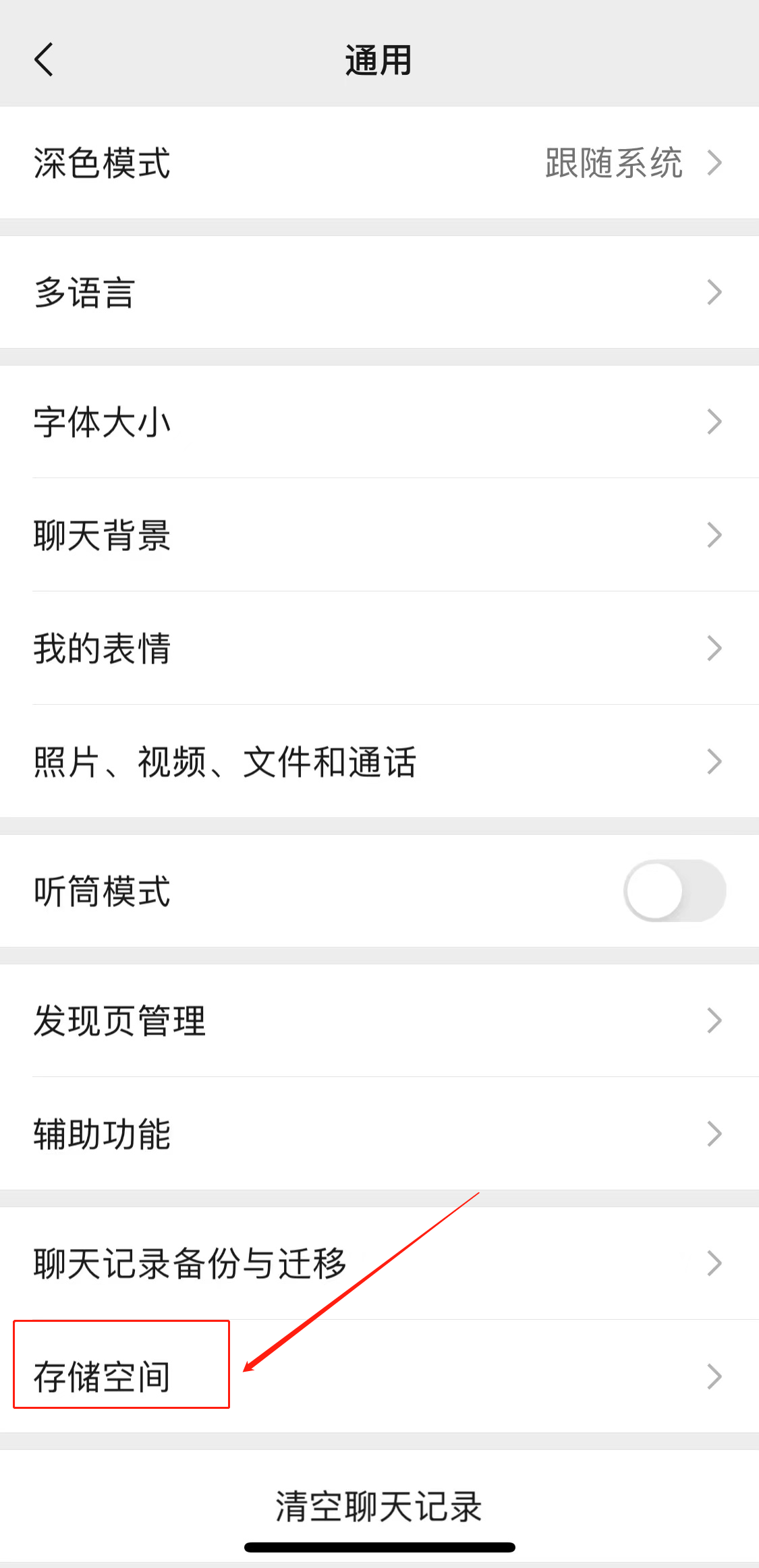The width and height of the screenshot is (759, 1568).
Task: Open 辅助功能 settings
Action: (378, 1134)
